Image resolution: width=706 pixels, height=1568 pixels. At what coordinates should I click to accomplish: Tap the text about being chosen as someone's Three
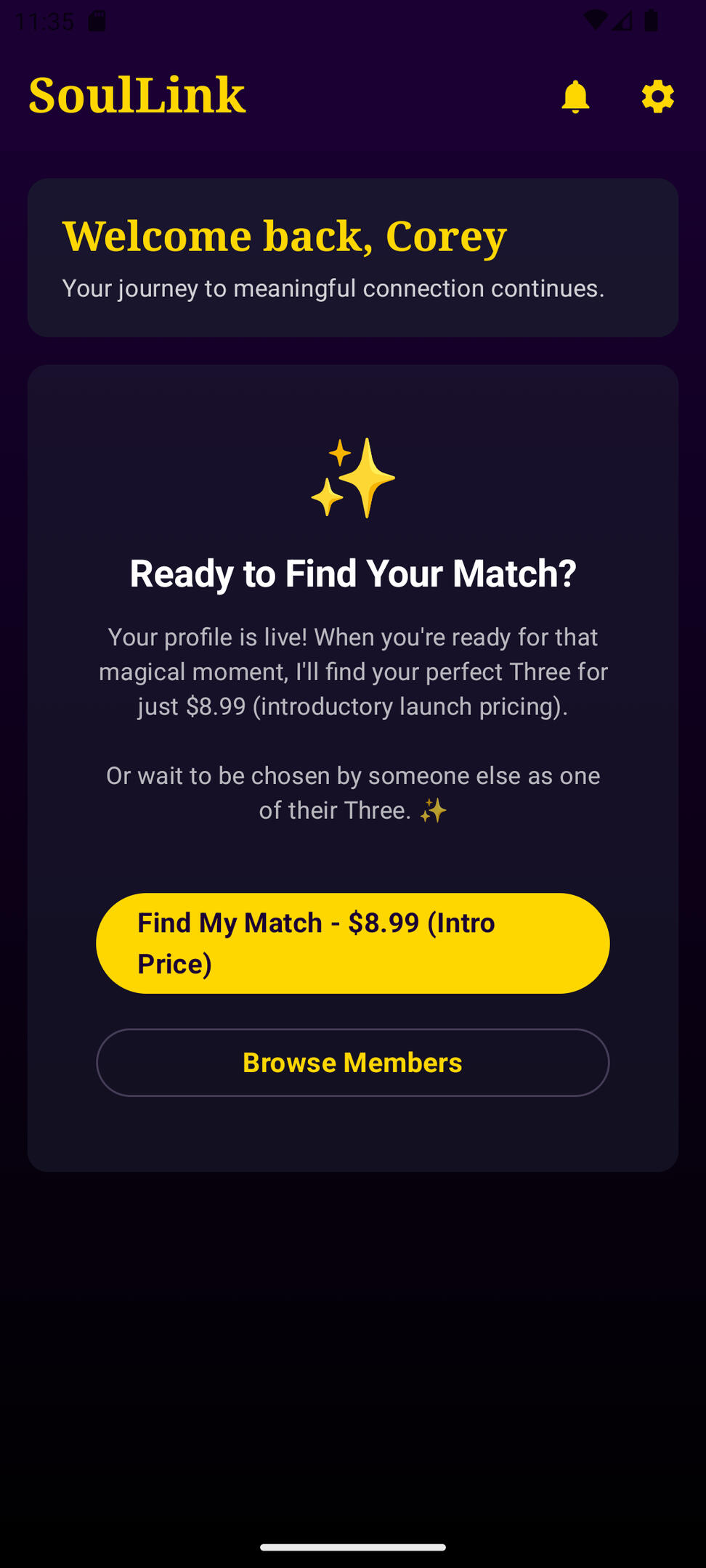click(353, 791)
